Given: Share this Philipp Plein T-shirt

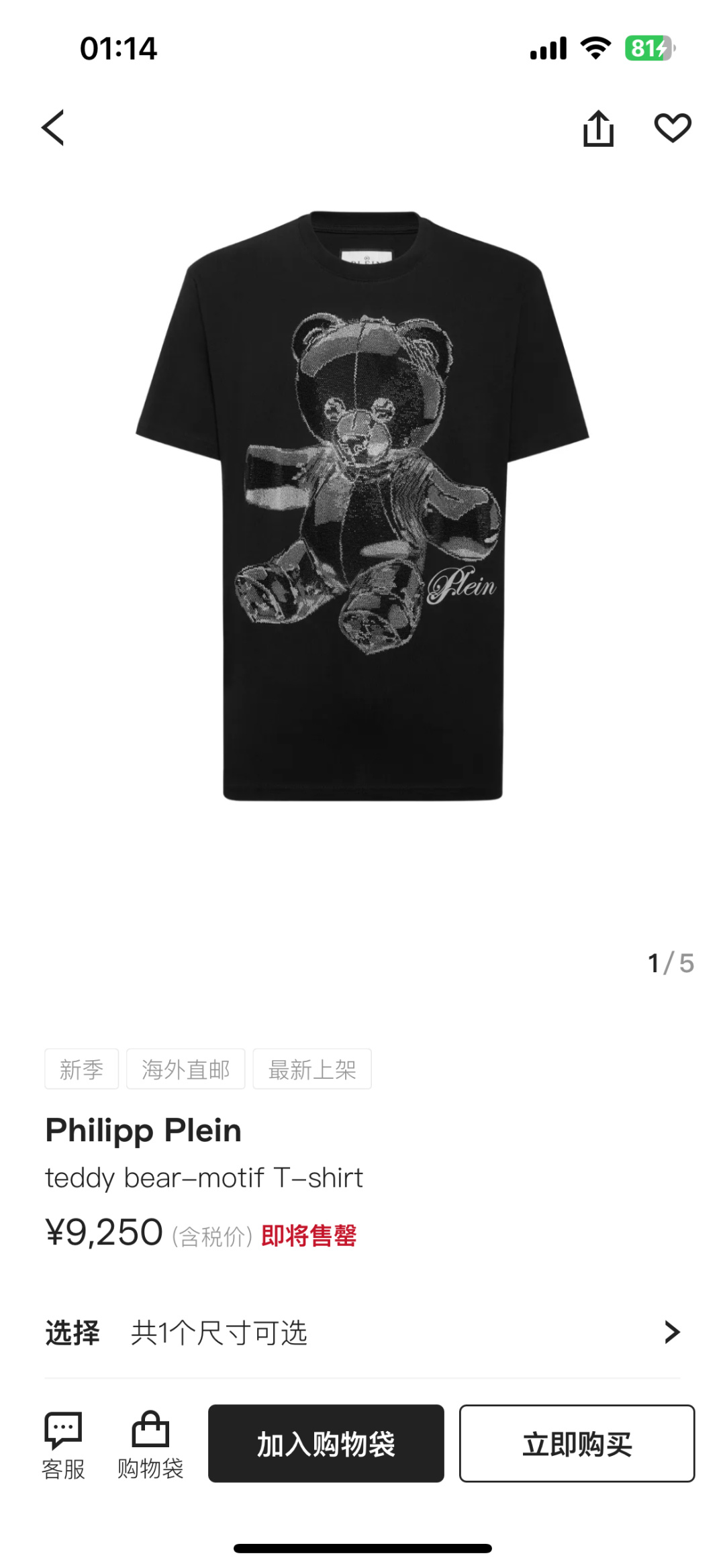Looking at the screenshot, I should click(598, 127).
